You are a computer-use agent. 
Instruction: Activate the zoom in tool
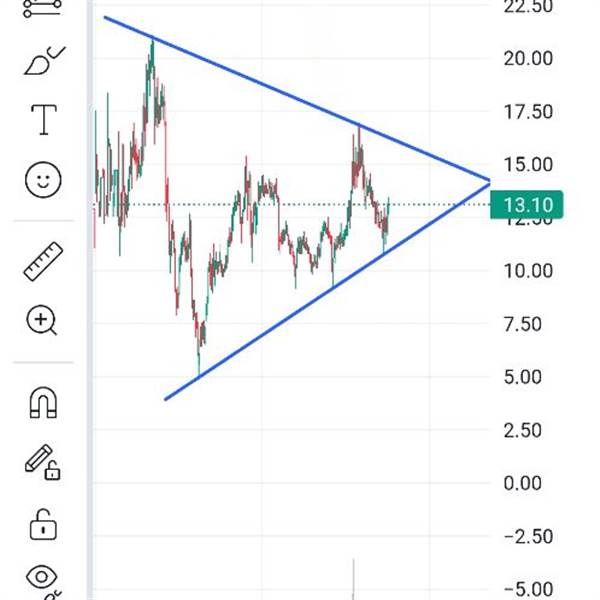click(42, 321)
